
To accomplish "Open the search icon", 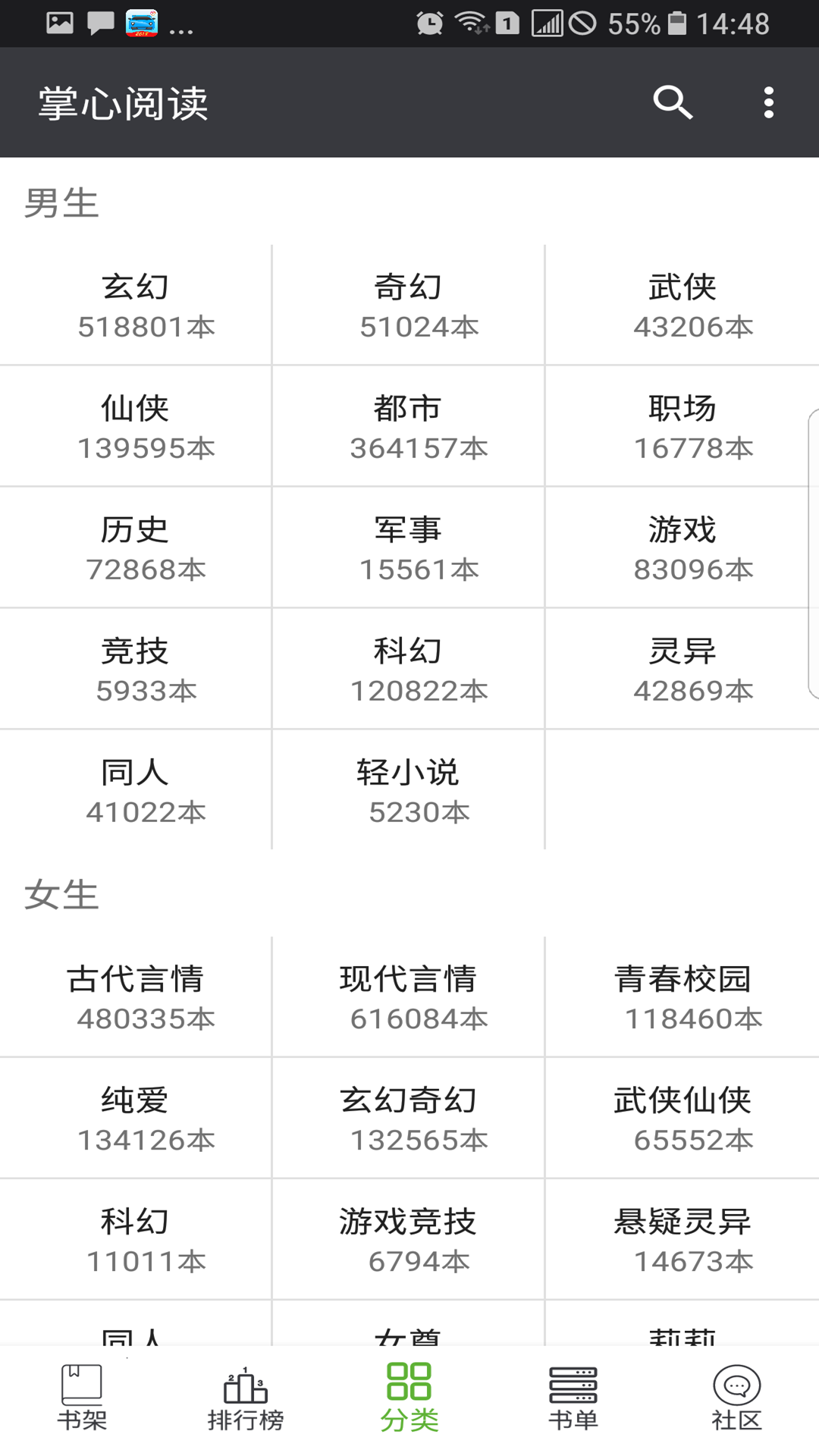I will click(673, 102).
